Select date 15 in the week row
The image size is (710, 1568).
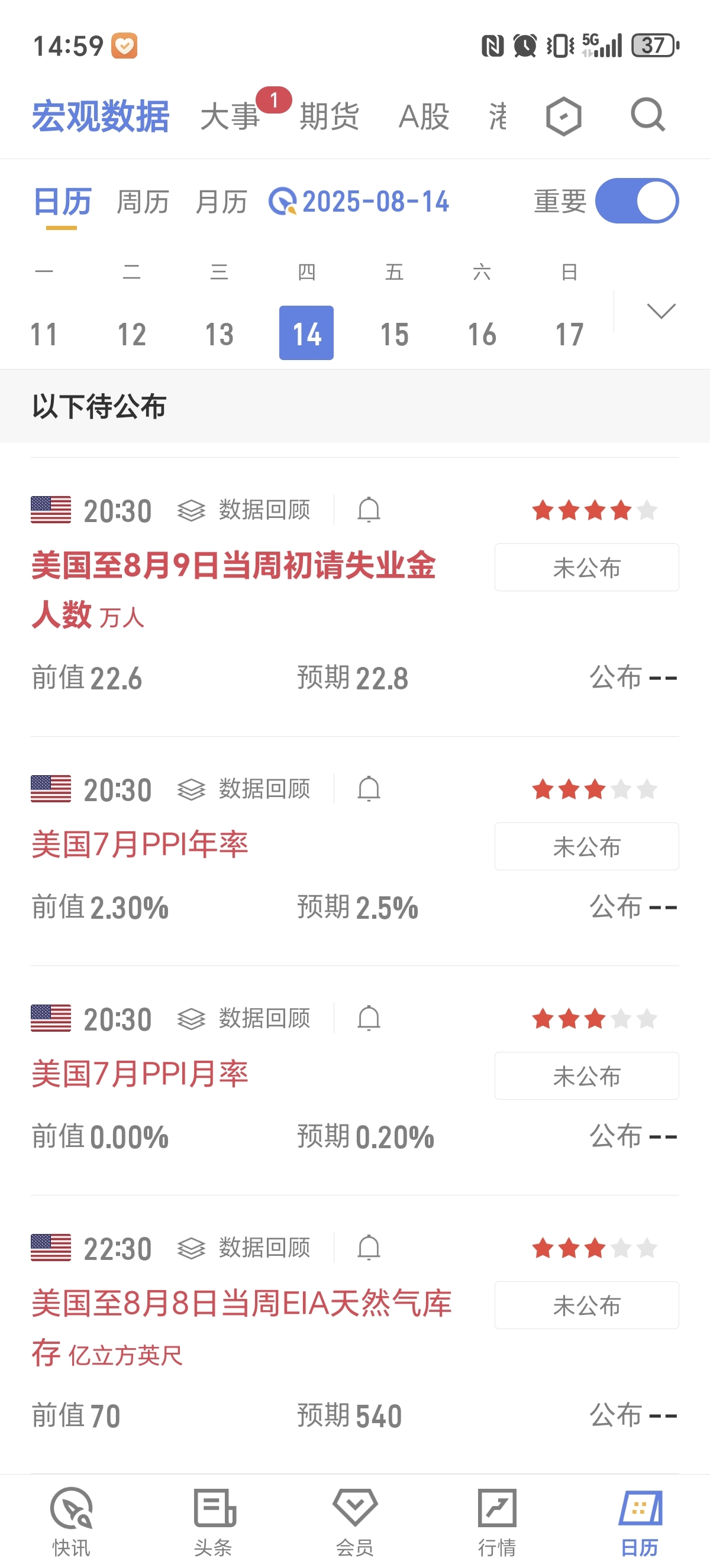point(394,333)
